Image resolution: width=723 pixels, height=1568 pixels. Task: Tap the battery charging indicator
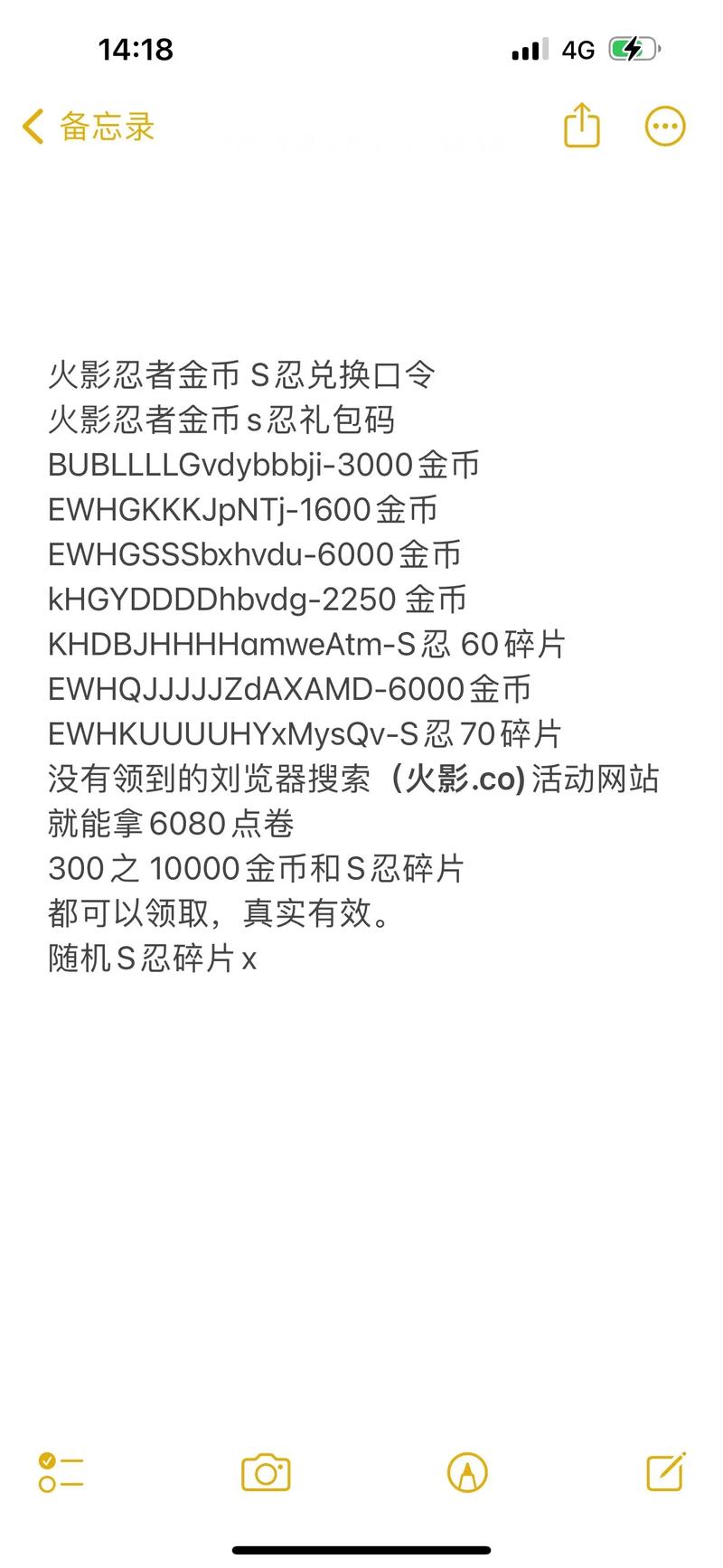click(633, 50)
